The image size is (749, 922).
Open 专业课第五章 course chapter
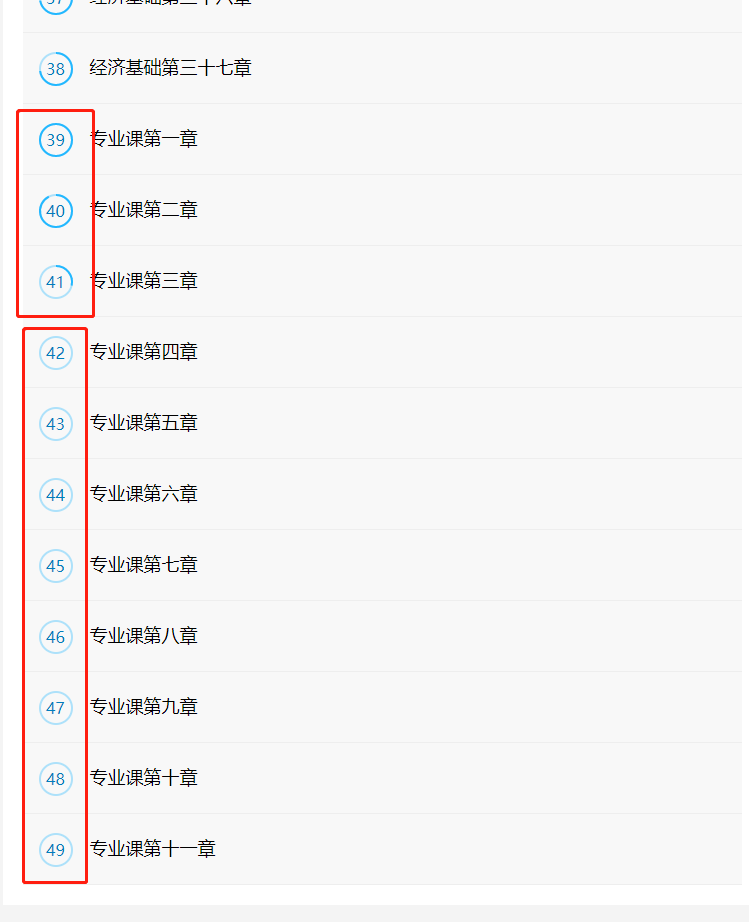[144, 423]
